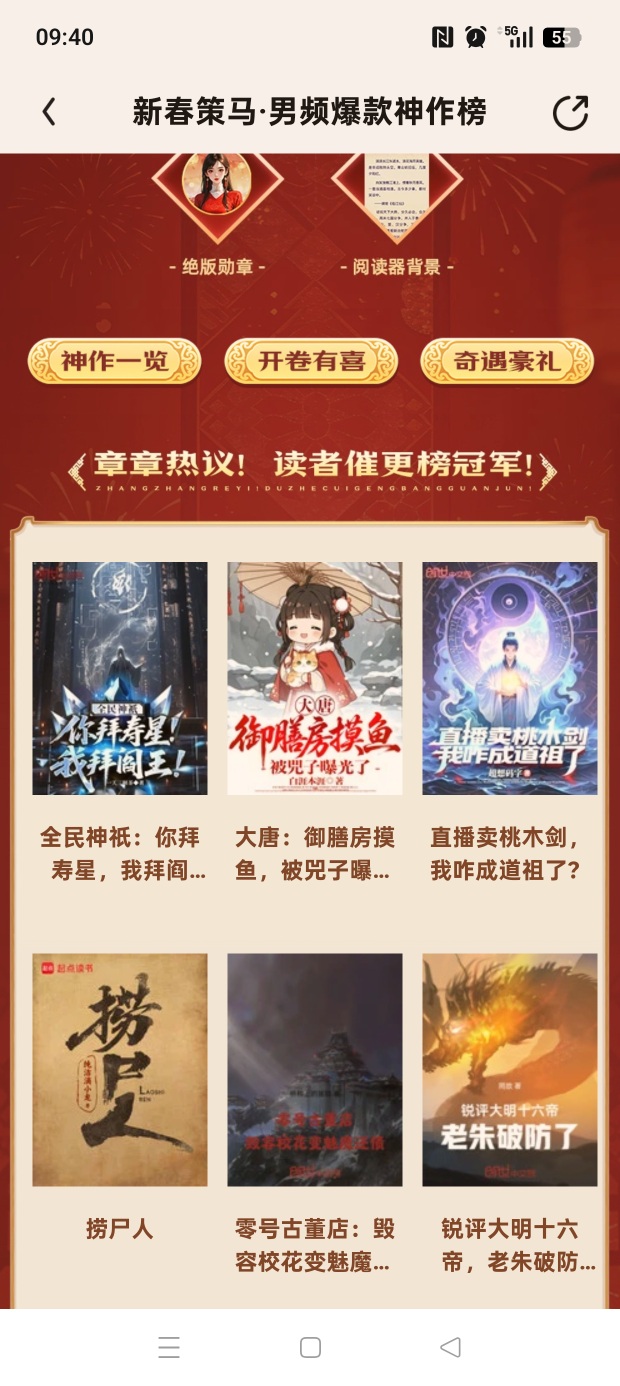This screenshot has height=1386, width=620.
Task: Go back from the 新春策马 ranking page
Action: (49, 112)
